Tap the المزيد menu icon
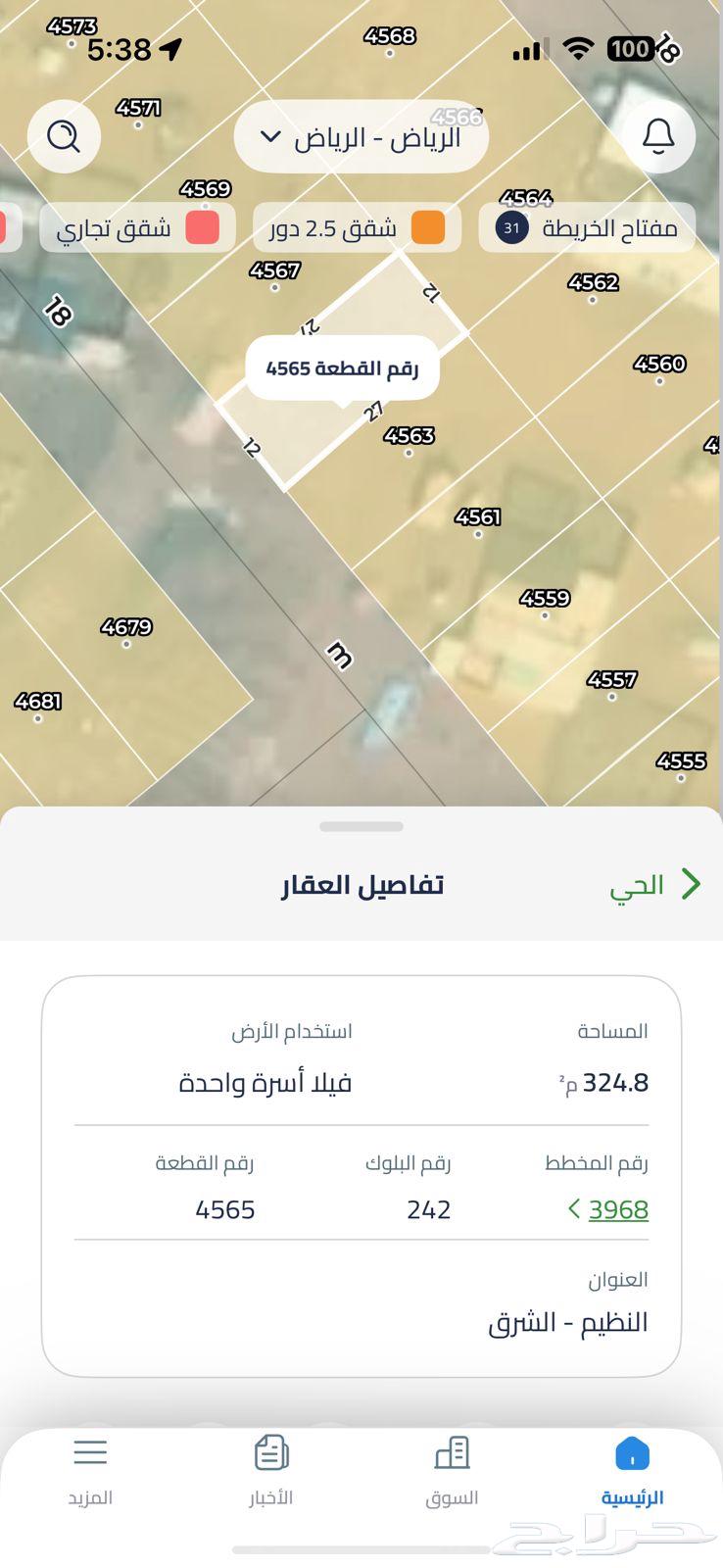 (90, 1453)
